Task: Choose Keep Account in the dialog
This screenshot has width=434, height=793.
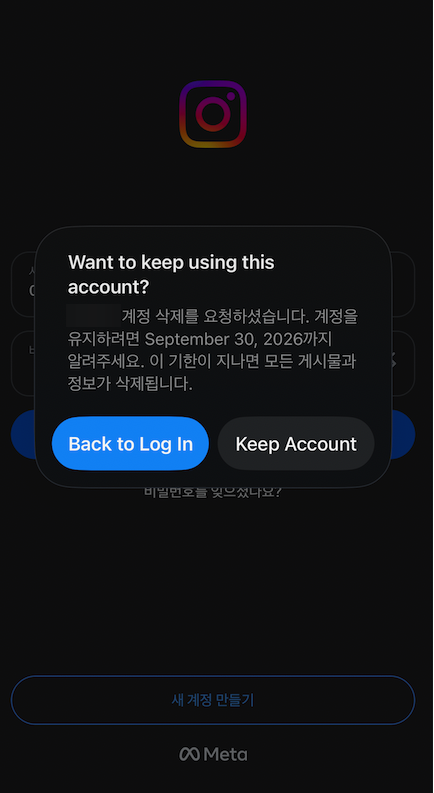Action: tap(296, 444)
